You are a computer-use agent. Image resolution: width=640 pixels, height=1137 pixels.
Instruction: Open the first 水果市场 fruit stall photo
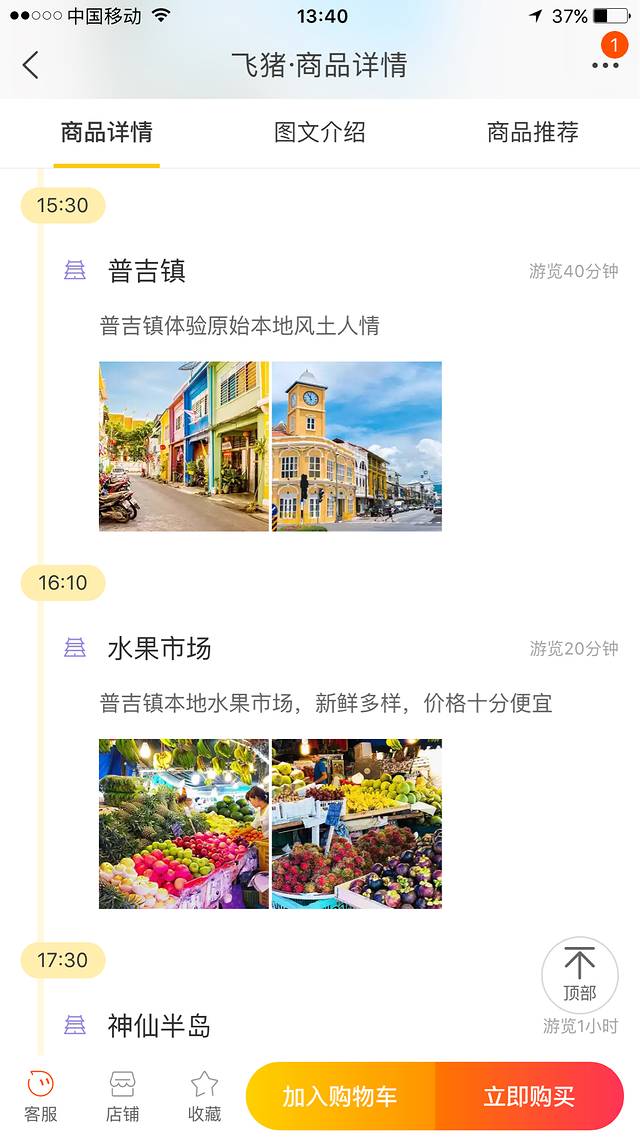tap(184, 823)
